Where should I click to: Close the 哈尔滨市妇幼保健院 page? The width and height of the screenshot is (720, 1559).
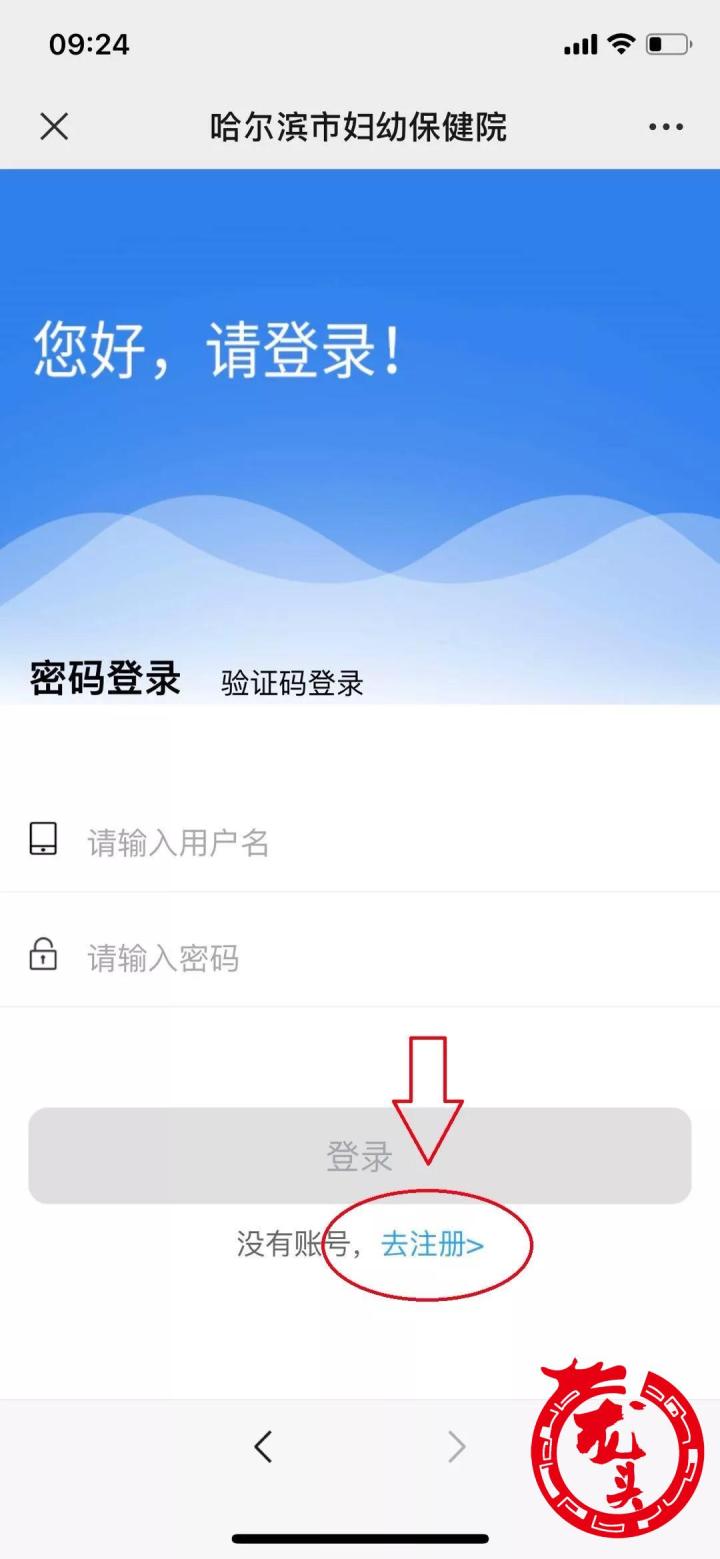(54, 127)
